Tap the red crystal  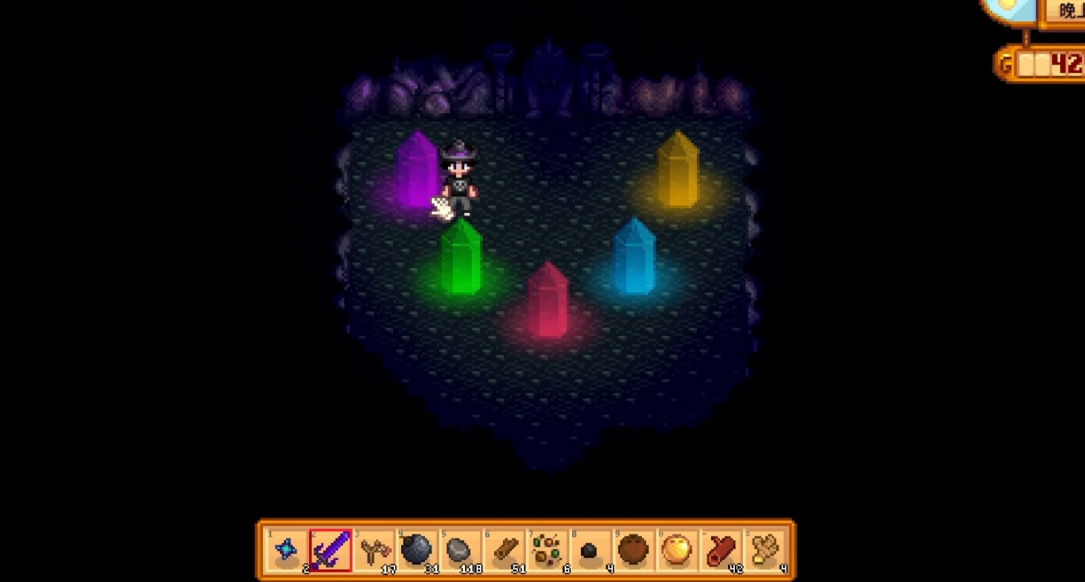coord(547,299)
